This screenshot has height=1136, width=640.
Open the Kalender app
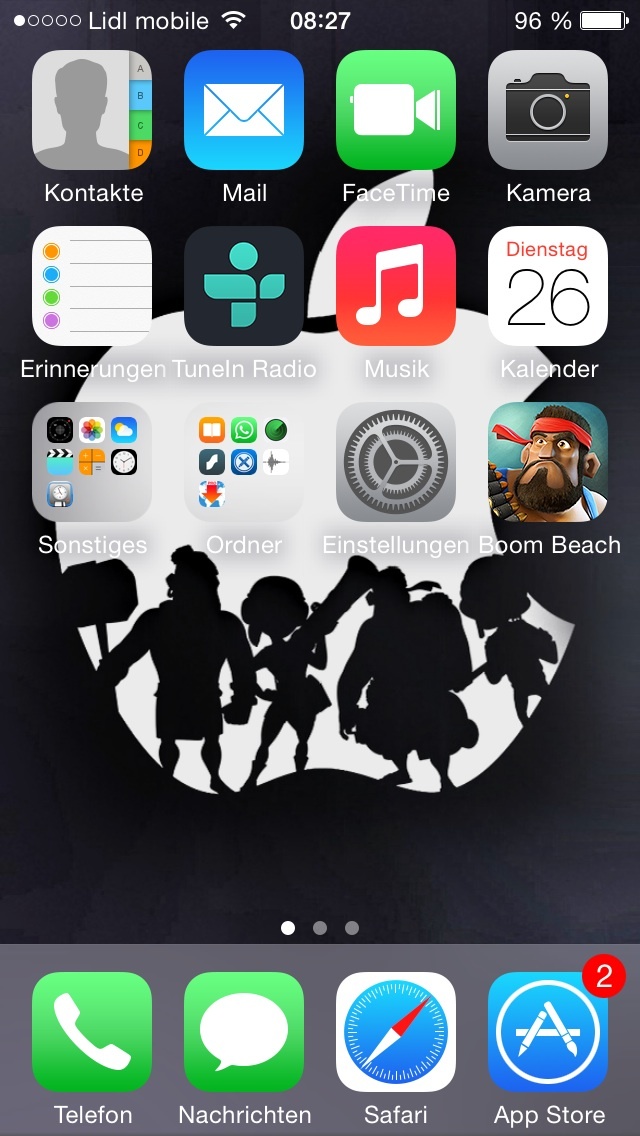[548, 287]
